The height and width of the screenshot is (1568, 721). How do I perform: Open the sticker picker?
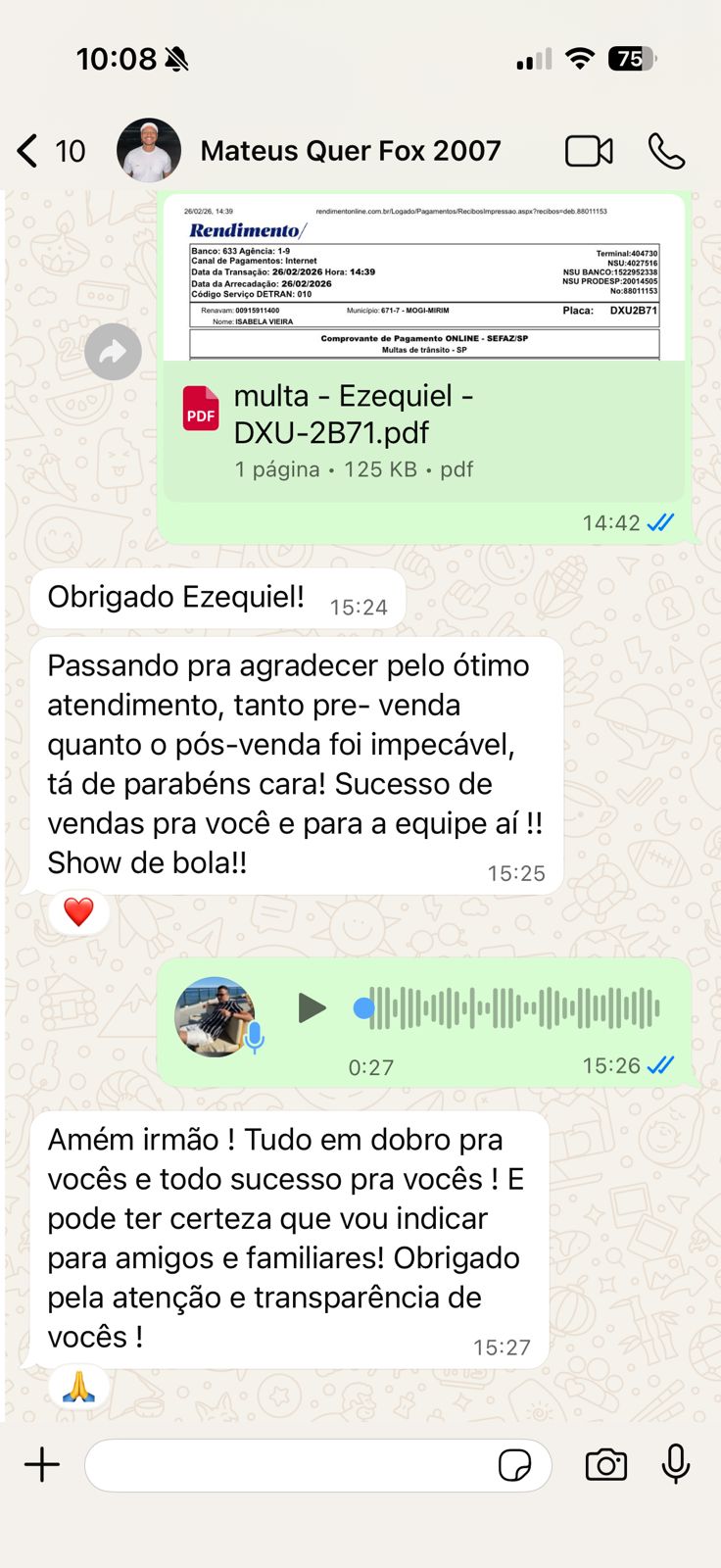(x=514, y=1465)
